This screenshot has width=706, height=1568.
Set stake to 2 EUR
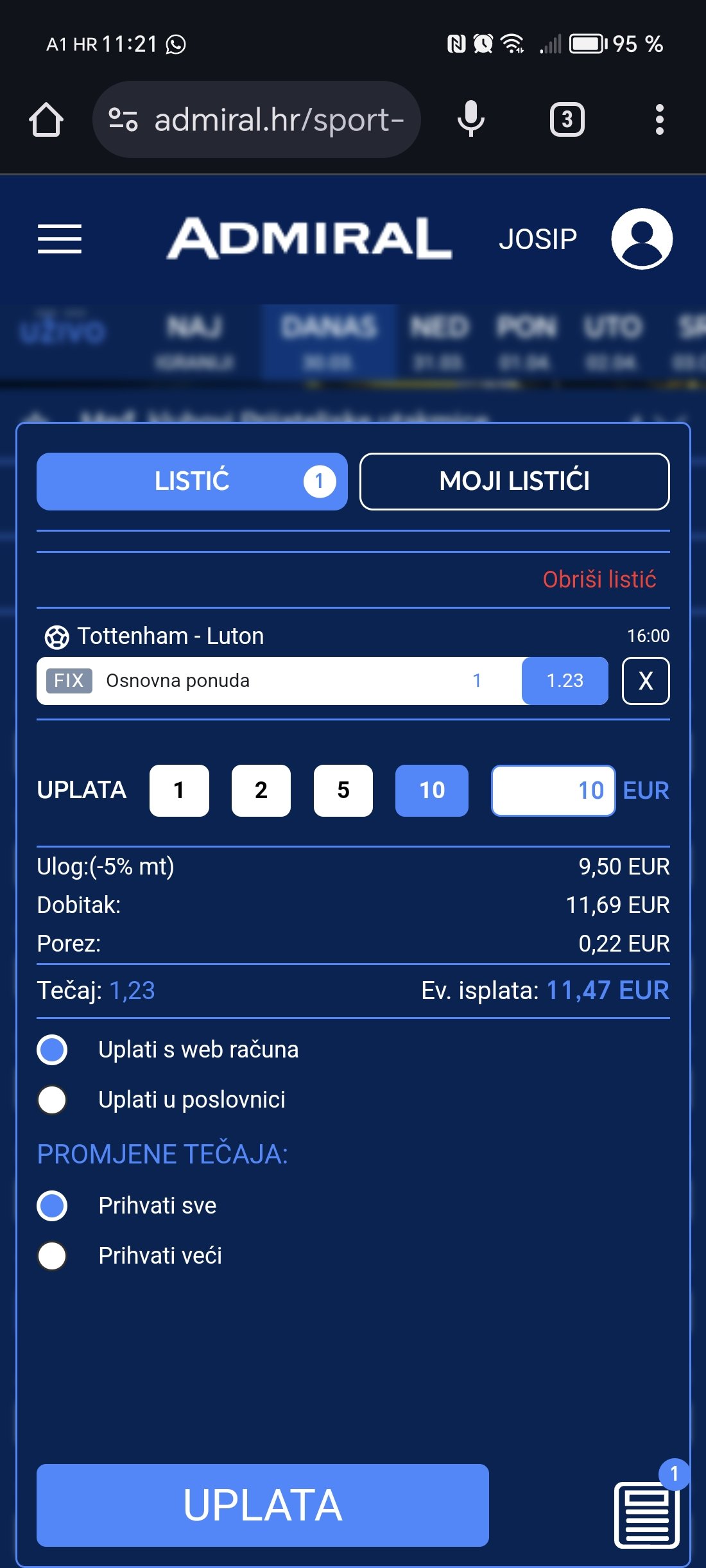261,790
